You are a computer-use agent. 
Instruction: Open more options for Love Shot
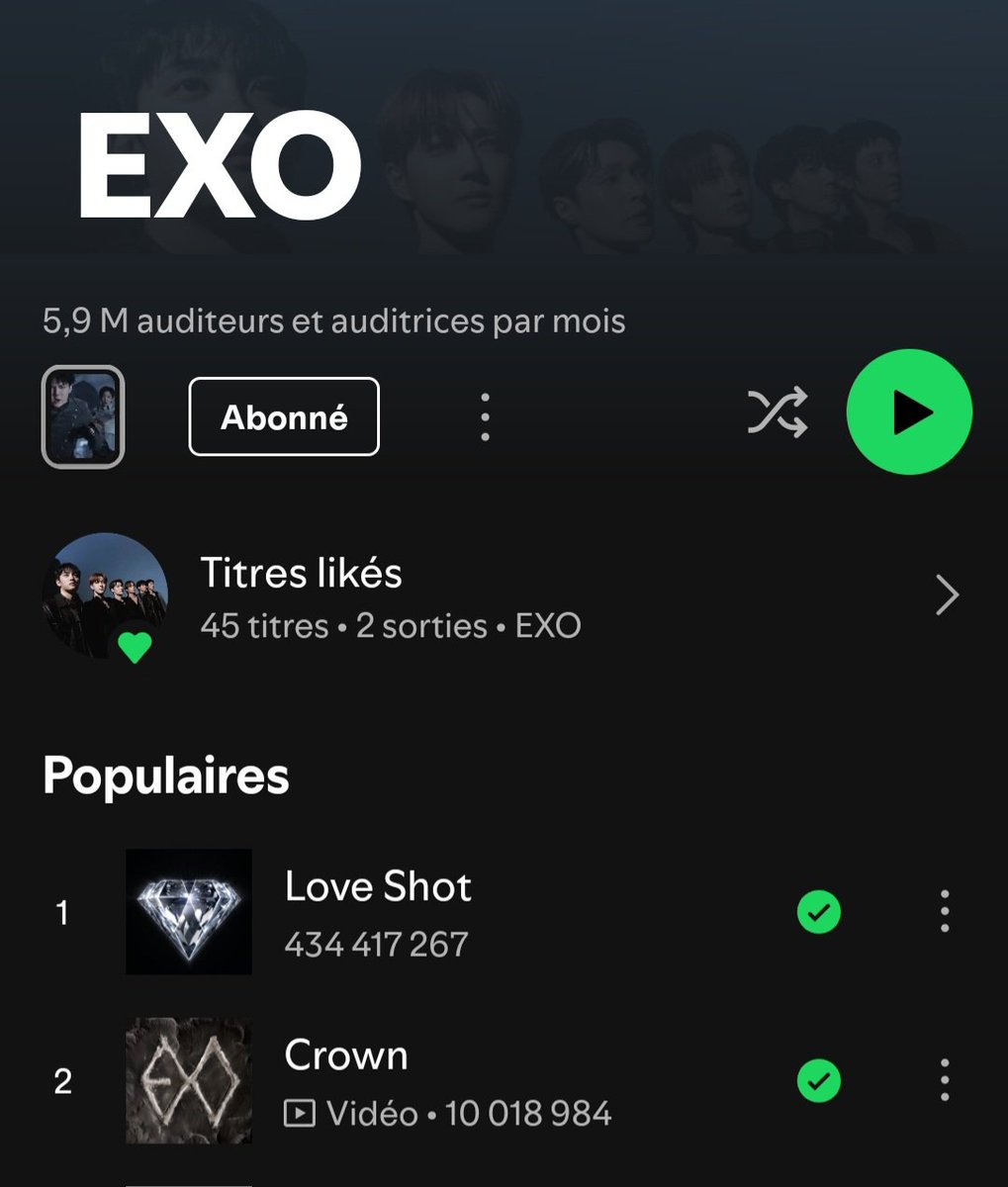pyautogui.click(x=945, y=911)
